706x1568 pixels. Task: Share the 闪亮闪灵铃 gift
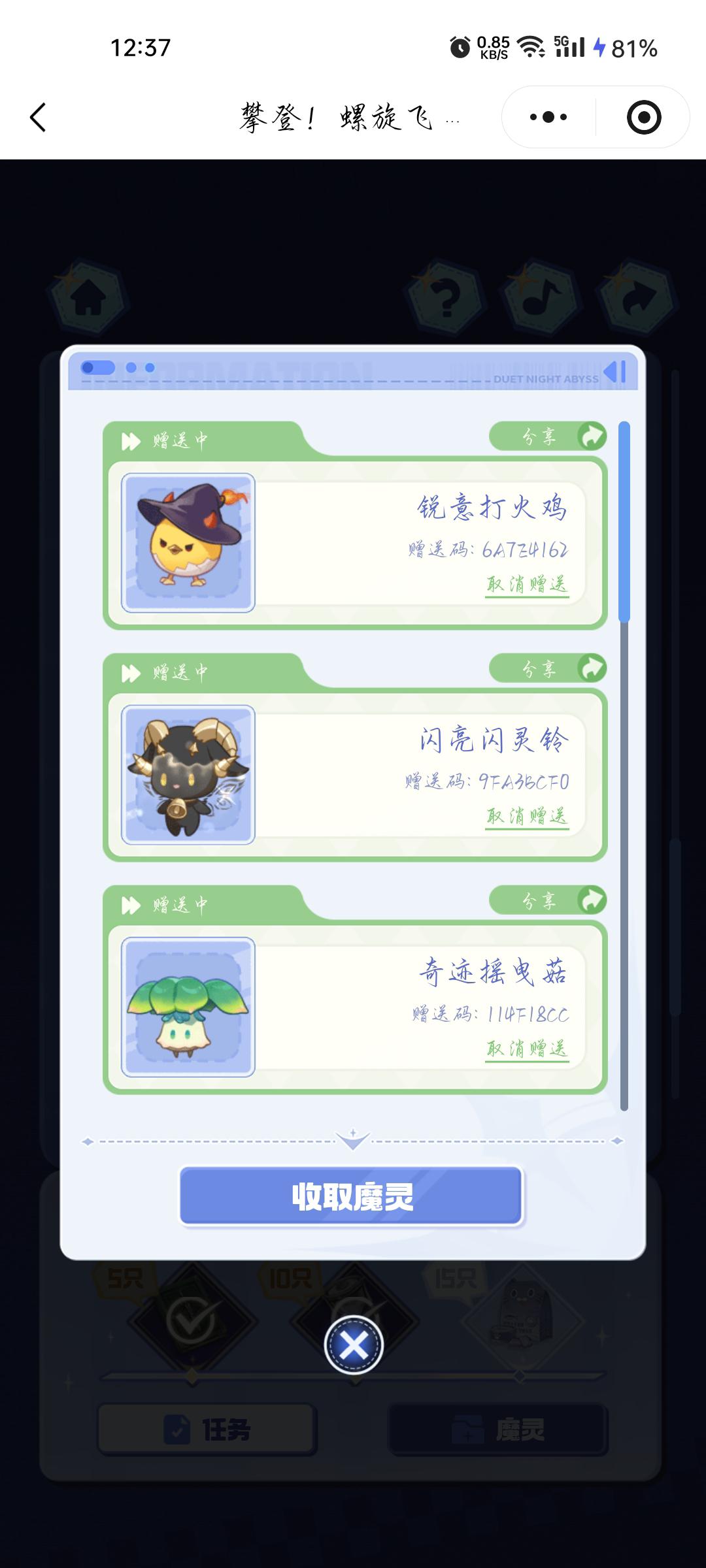point(548,668)
